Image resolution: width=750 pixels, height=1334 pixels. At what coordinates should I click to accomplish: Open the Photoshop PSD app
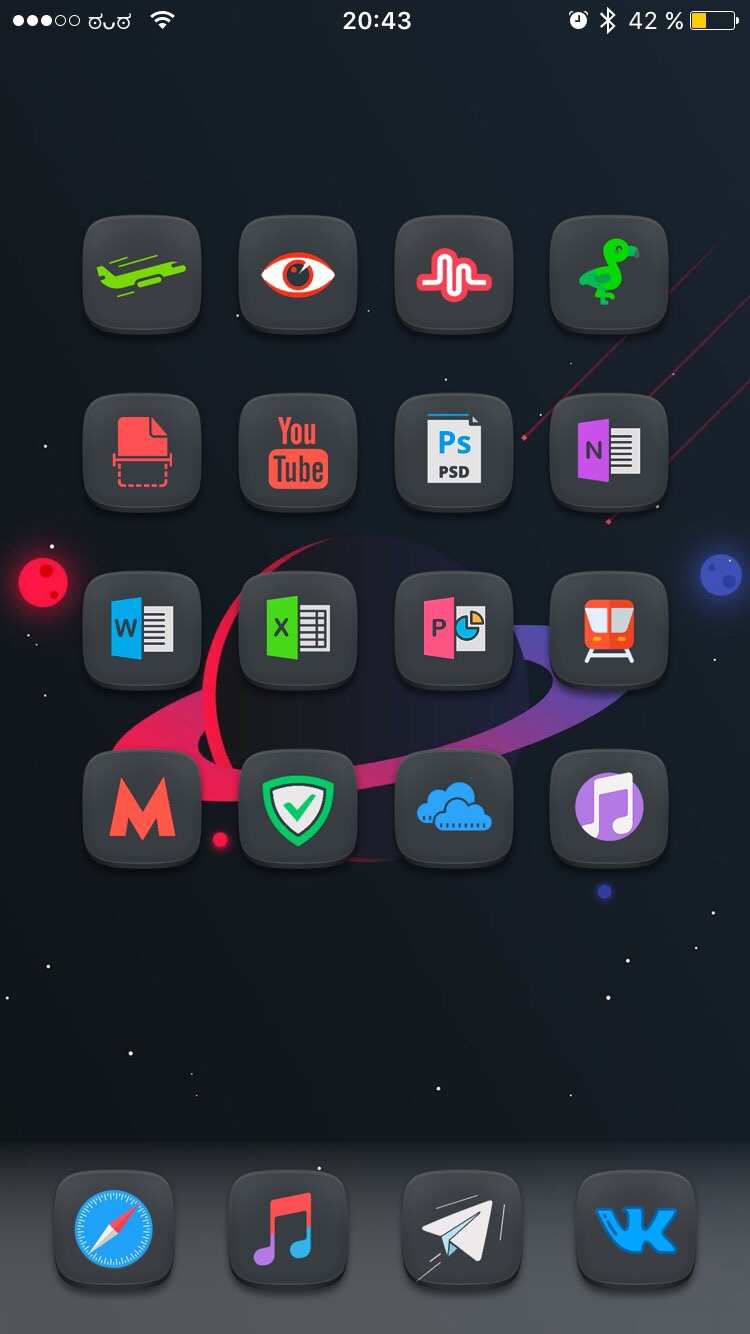(x=454, y=452)
